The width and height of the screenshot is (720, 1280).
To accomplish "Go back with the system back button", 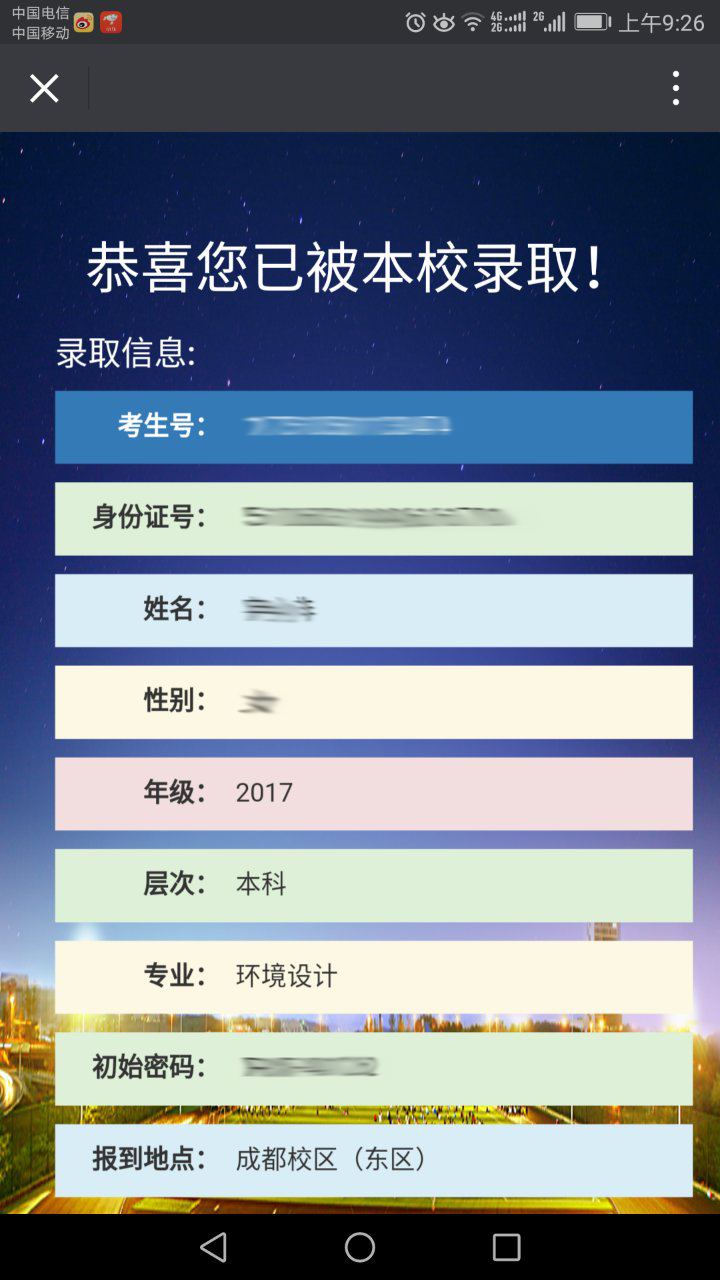I will coord(213,1247).
